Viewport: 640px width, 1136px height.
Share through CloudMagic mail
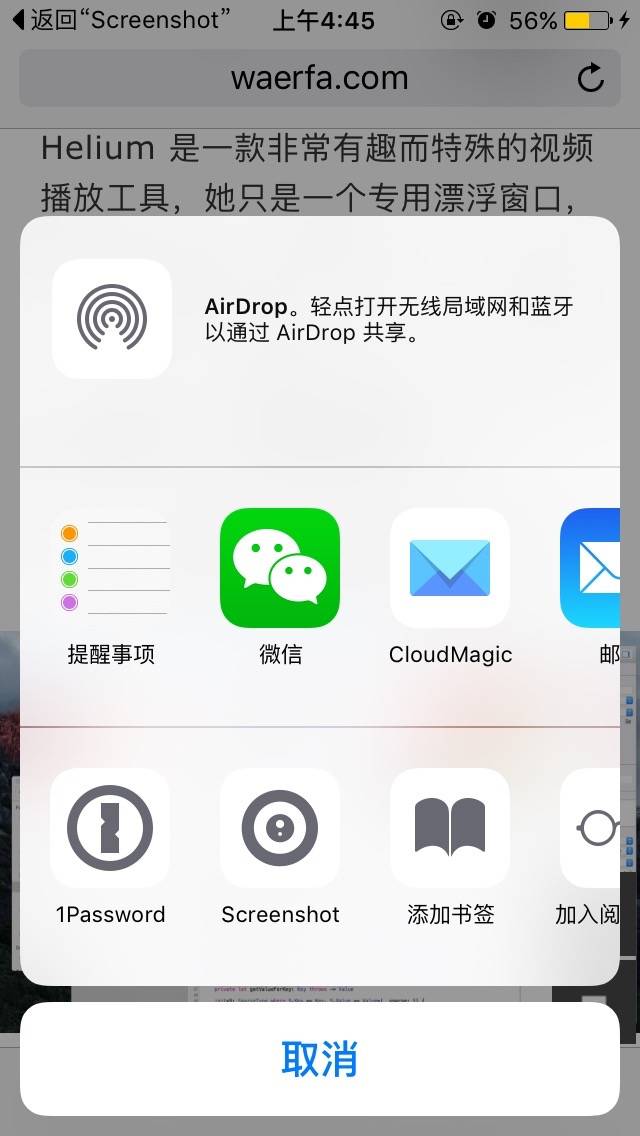[450, 568]
